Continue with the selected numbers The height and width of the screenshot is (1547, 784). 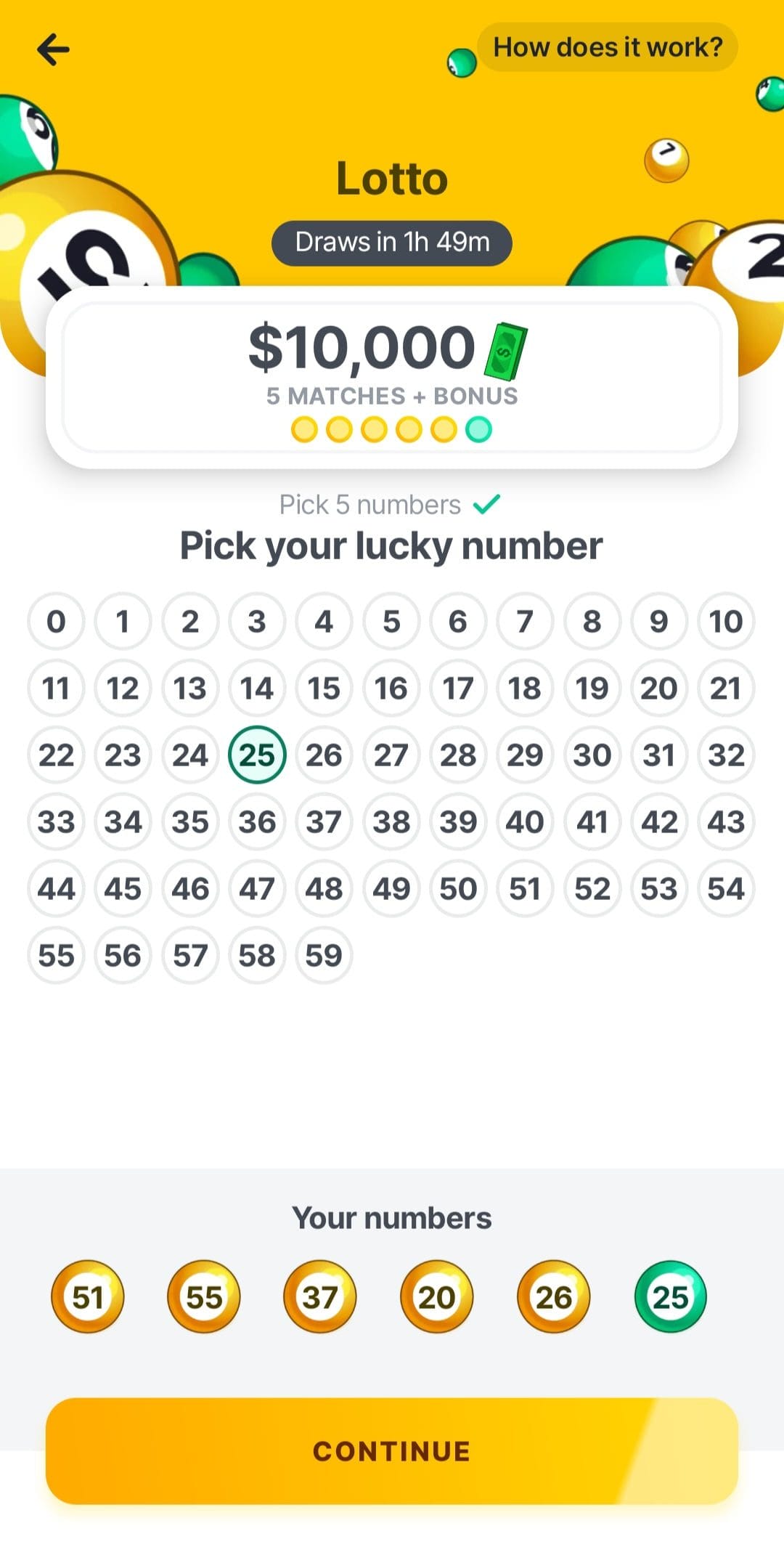coord(392,1451)
